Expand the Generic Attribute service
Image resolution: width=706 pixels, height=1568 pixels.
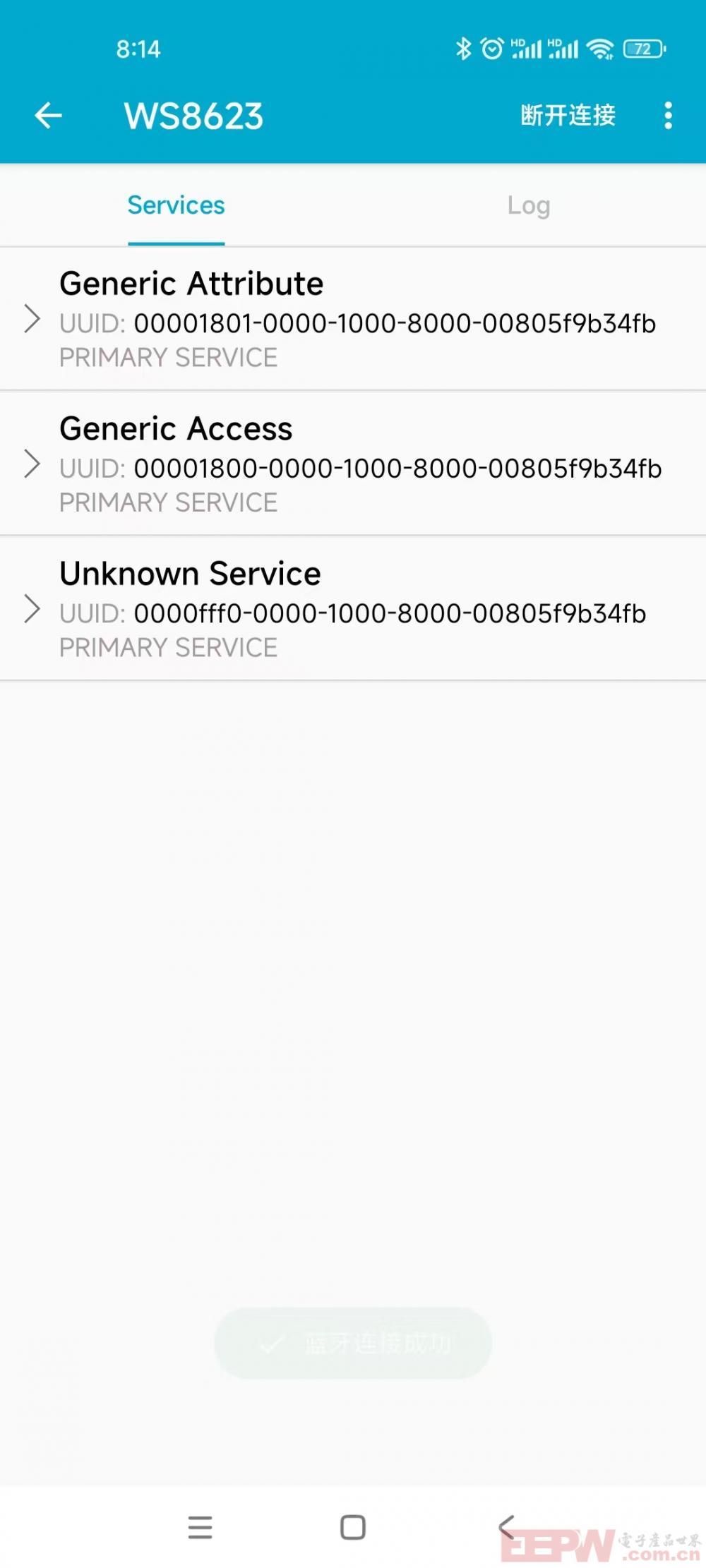click(x=353, y=319)
